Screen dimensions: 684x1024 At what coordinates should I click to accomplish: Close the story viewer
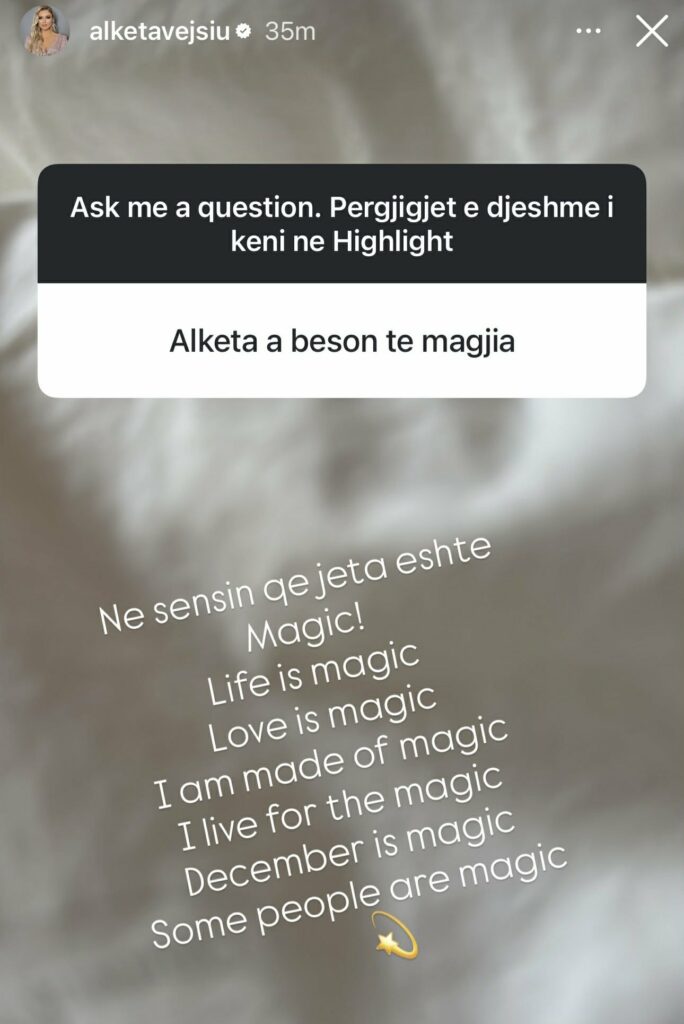[652, 32]
